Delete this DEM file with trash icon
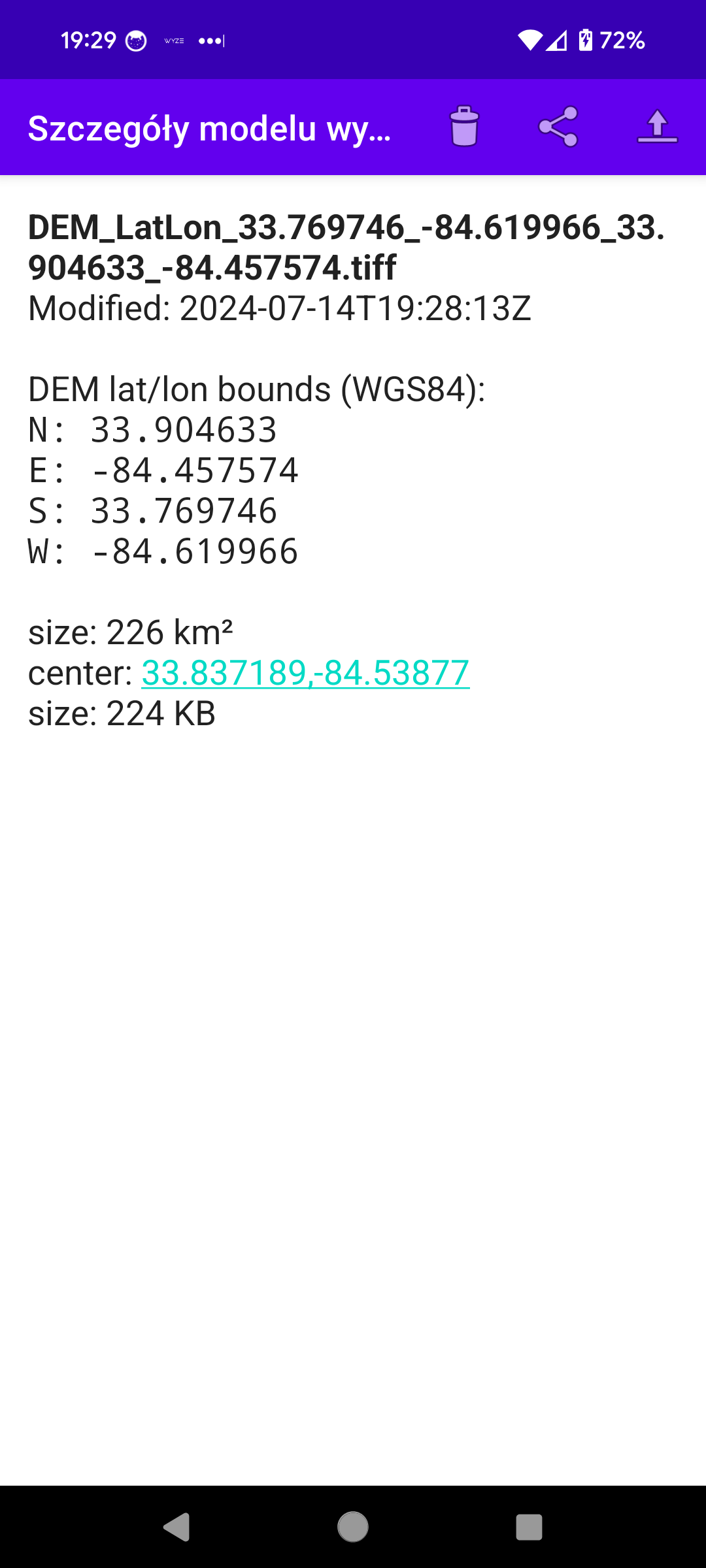This screenshot has height=1568, width=706. [x=464, y=127]
